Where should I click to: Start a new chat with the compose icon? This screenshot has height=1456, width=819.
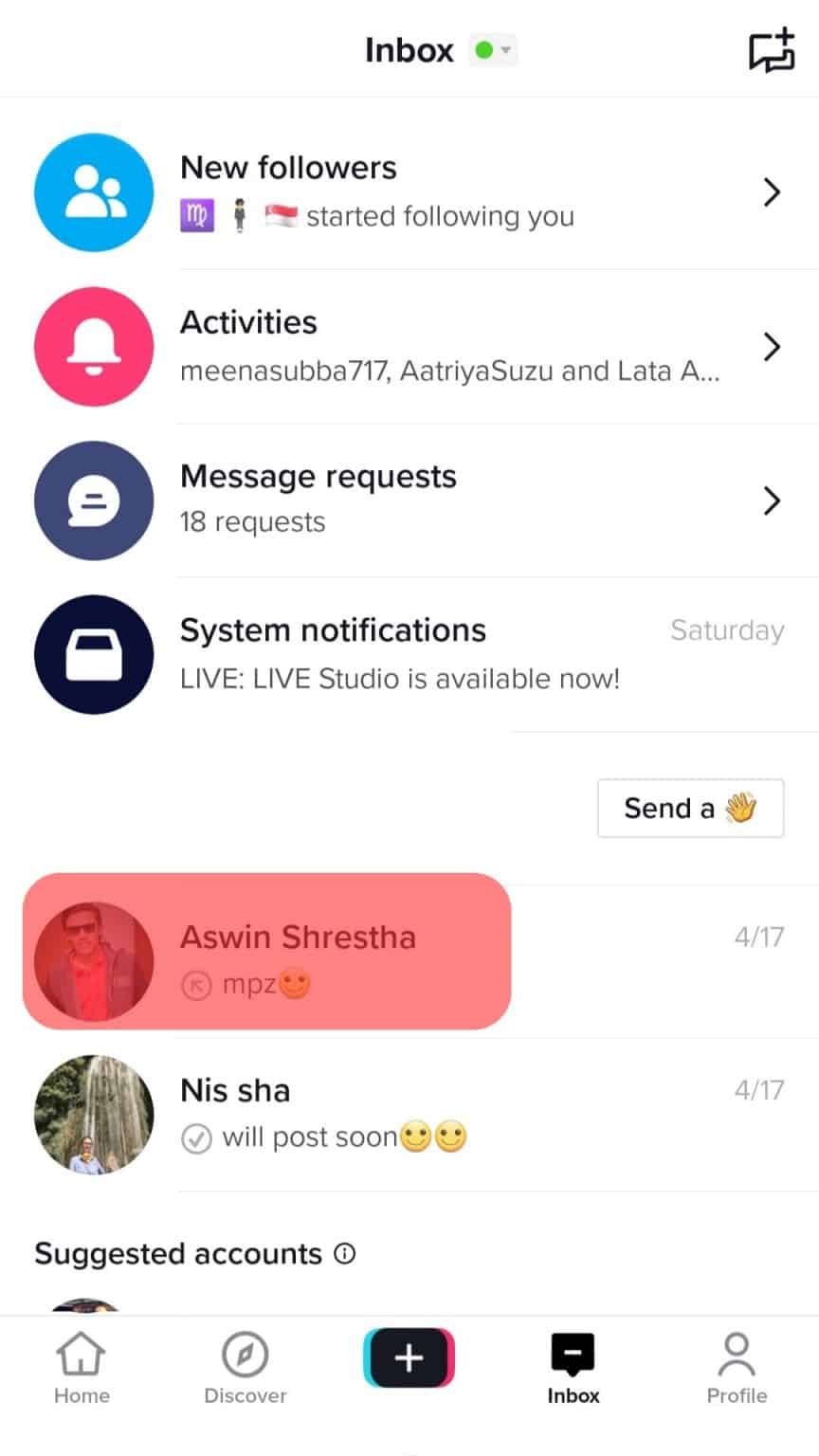tap(772, 50)
